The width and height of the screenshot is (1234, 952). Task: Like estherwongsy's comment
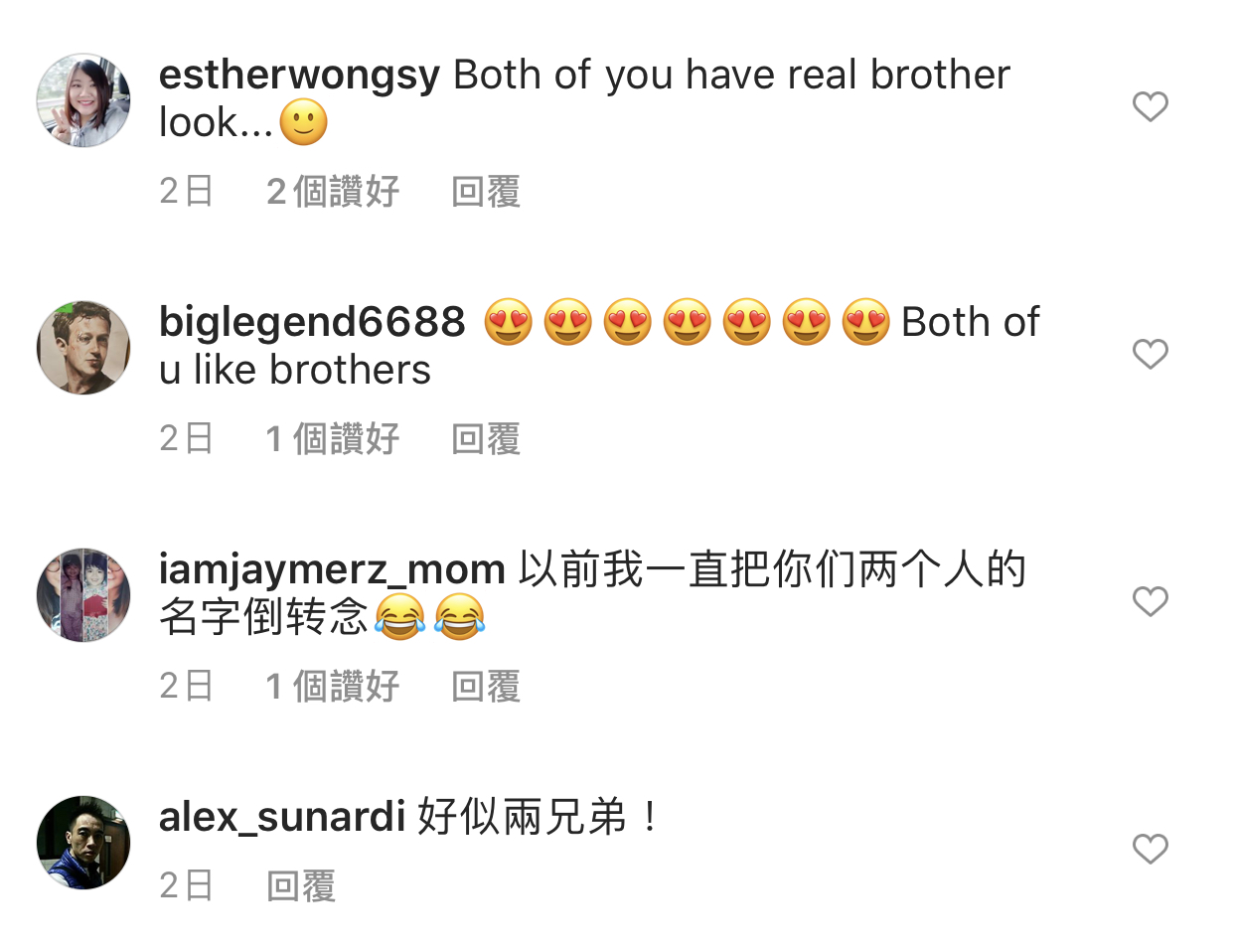pos(1150,106)
